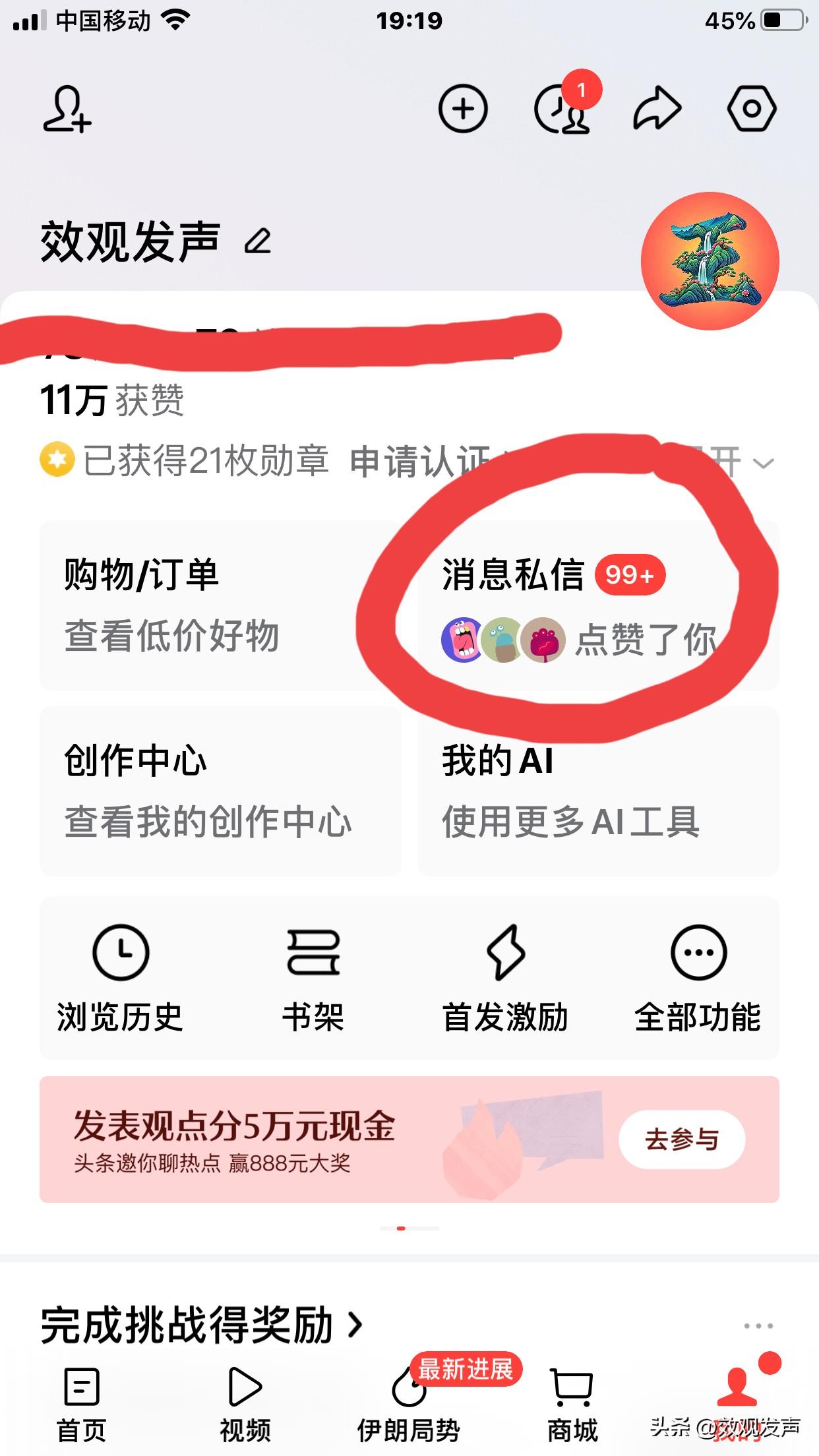Tap the pencil icon beside 效观发声
This screenshot has width=819, height=1456.
(258, 243)
